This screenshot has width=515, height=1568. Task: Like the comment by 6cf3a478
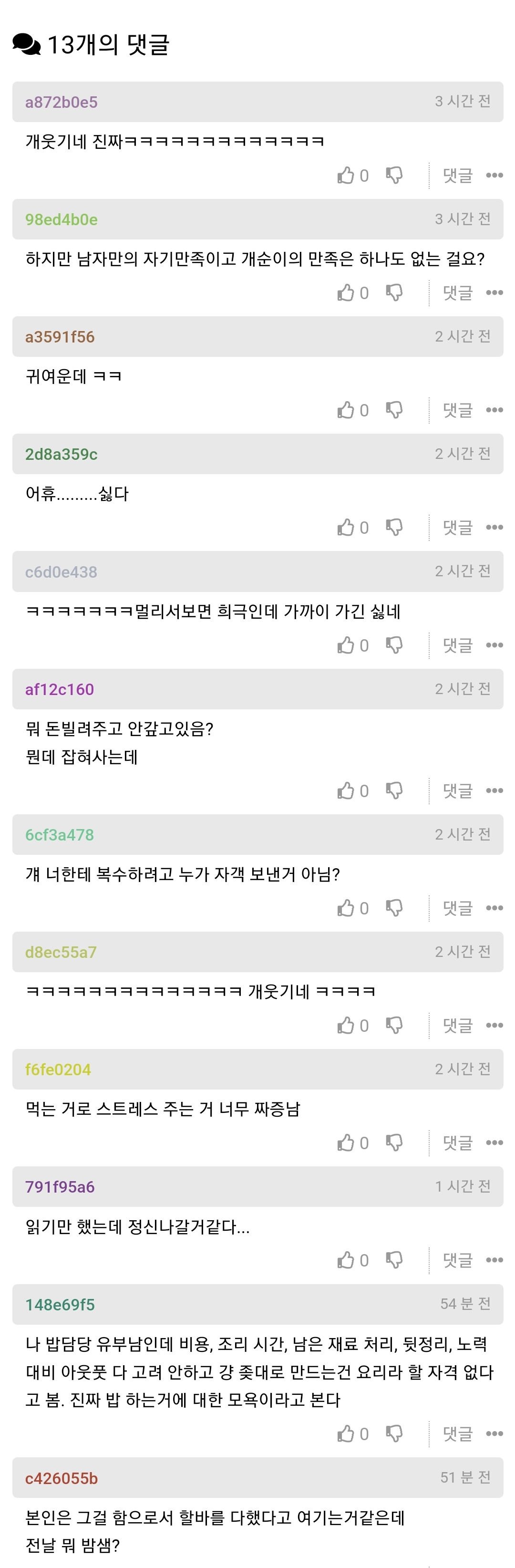point(345,908)
